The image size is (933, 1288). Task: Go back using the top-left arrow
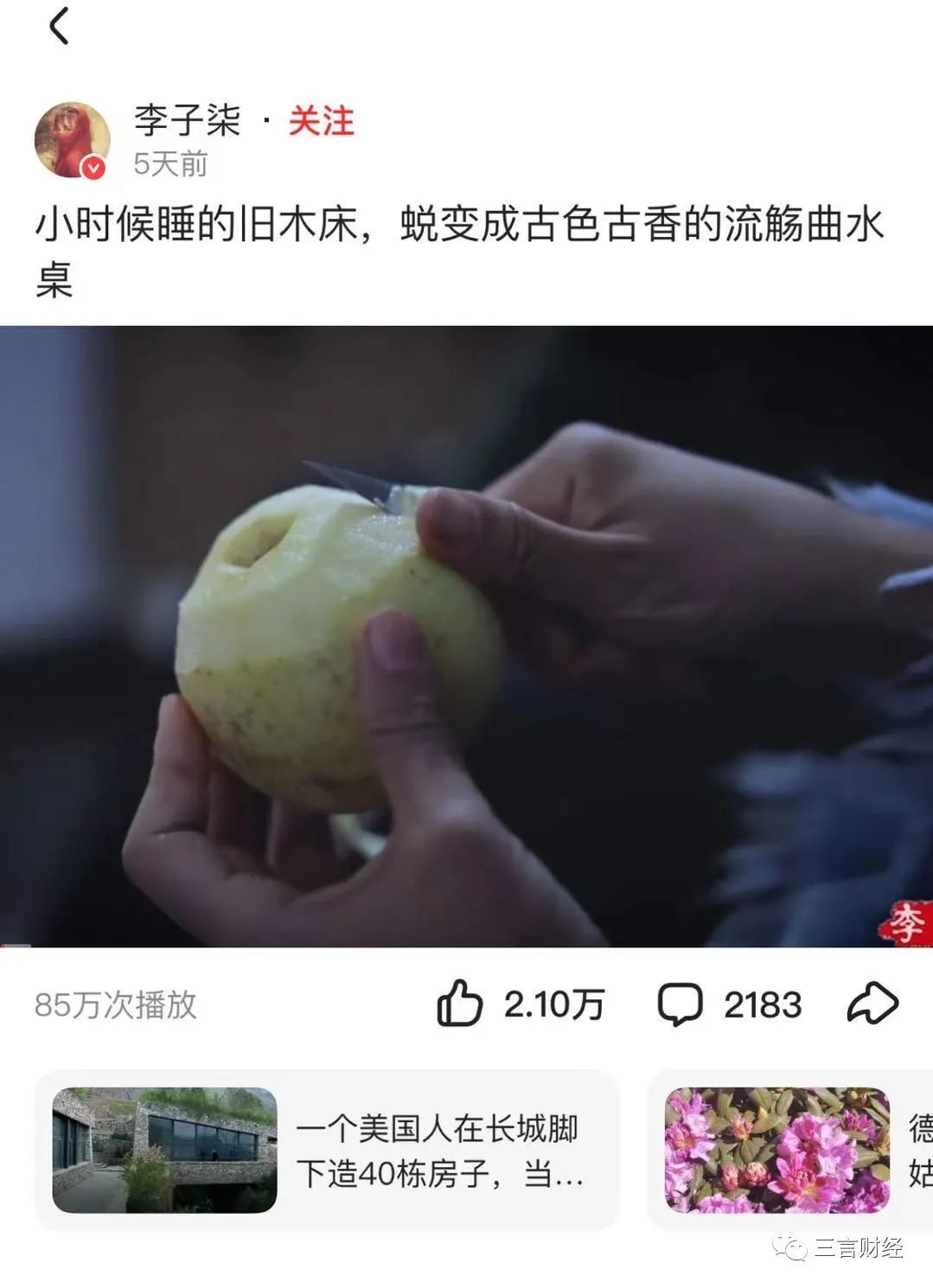coord(59,26)
